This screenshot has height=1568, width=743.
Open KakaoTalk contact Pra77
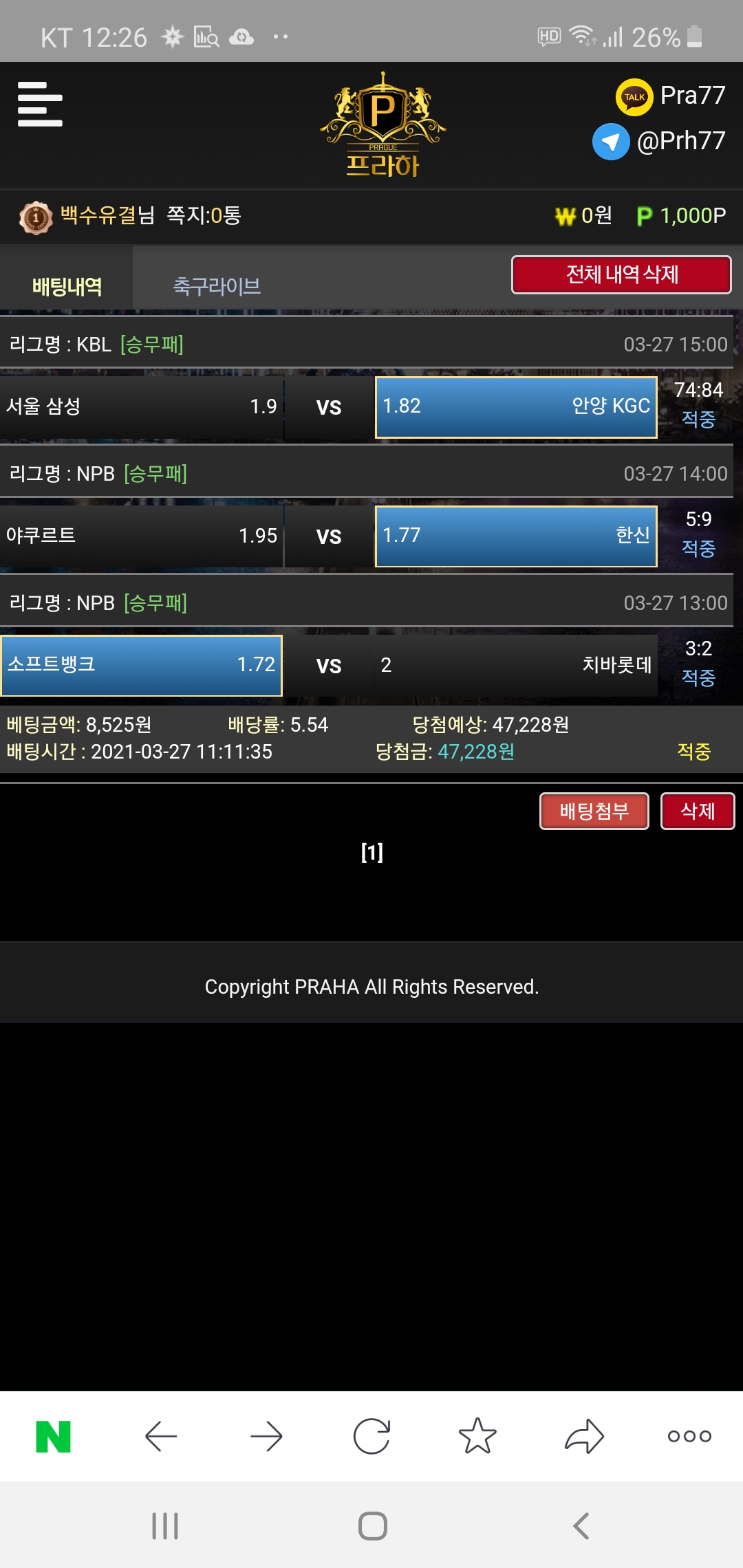(671, 96)
